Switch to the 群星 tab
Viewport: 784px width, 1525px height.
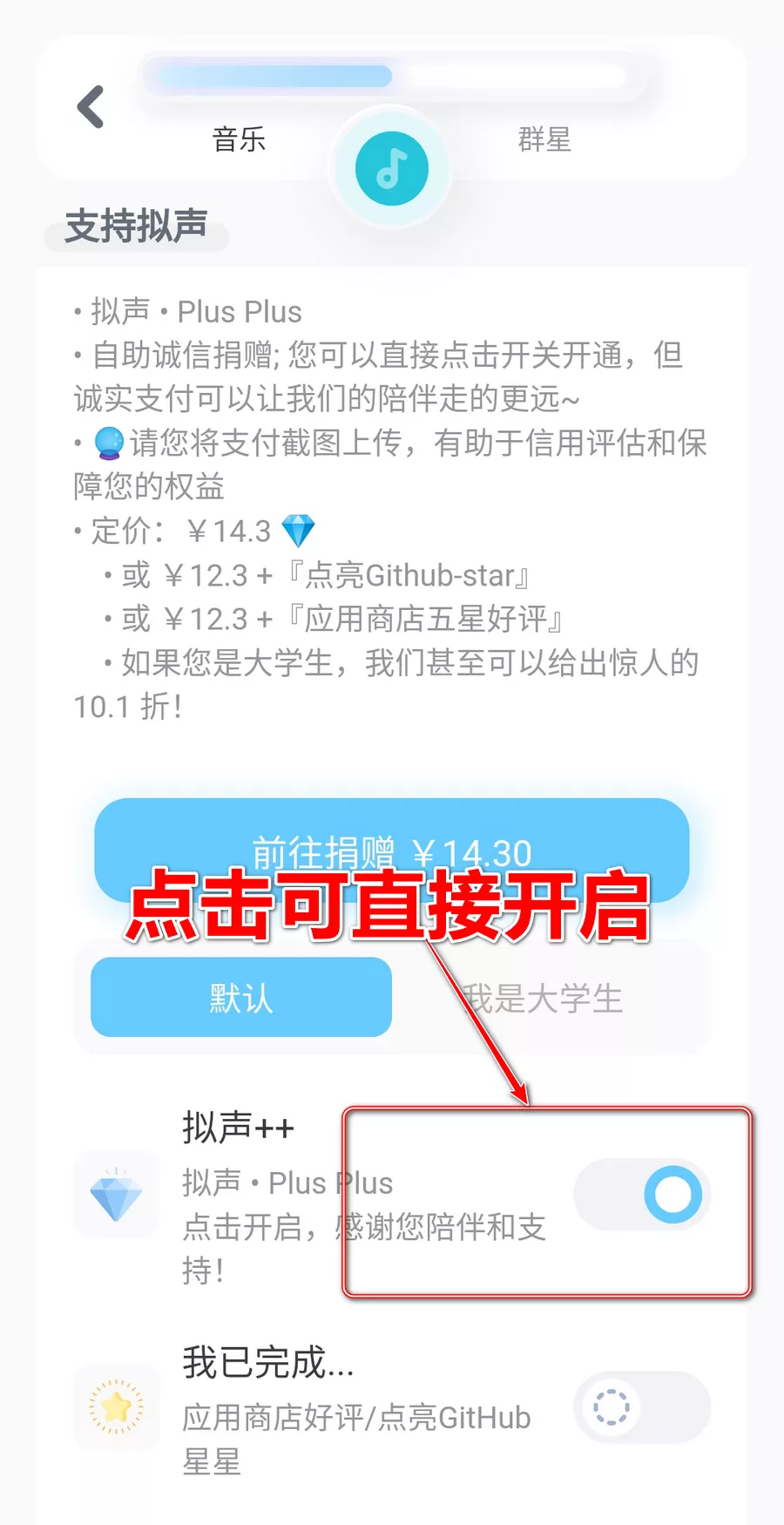(x=544, y=139)
